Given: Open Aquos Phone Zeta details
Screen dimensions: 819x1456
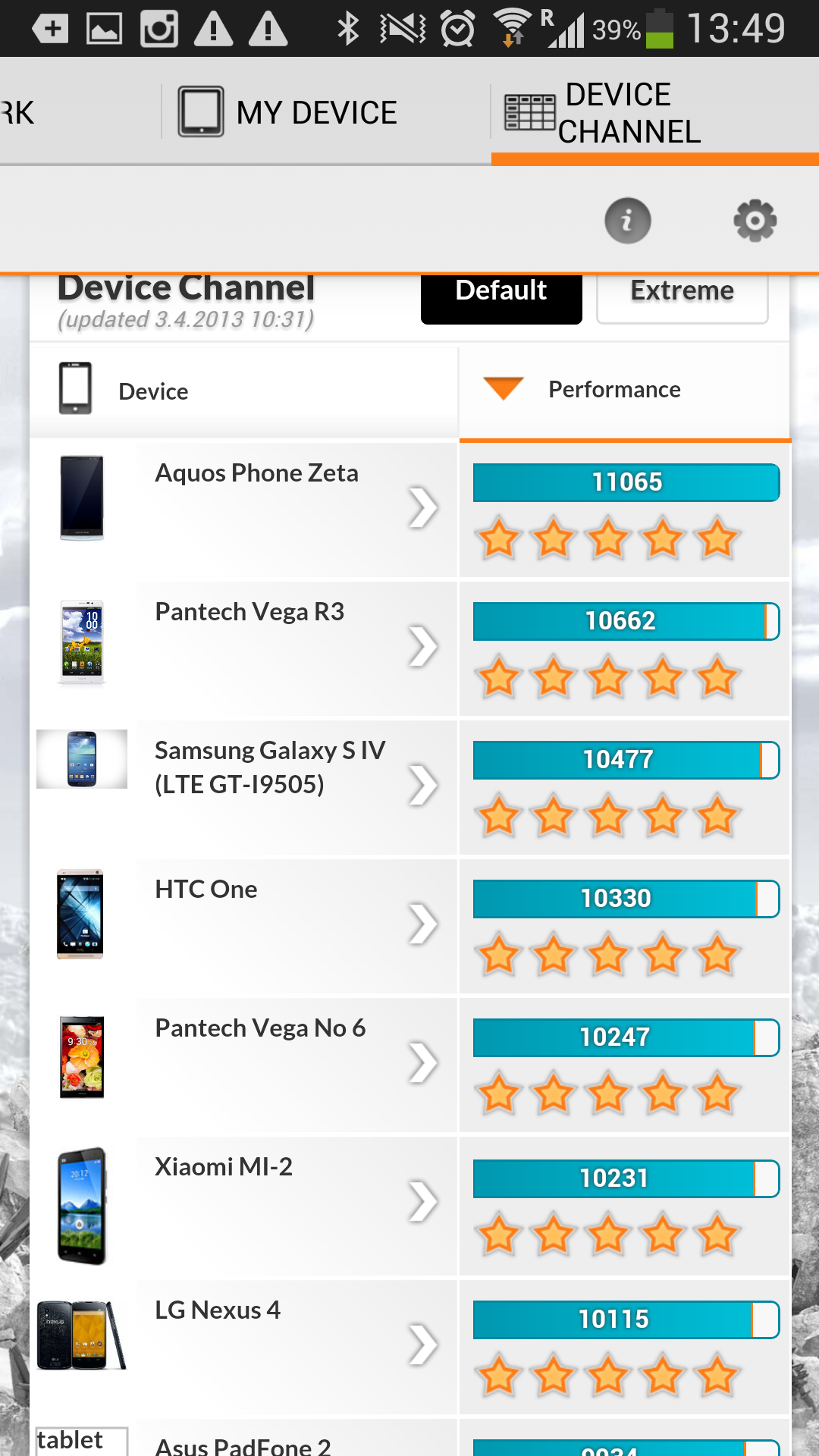Looking at the screenshot, I should 244,507.
